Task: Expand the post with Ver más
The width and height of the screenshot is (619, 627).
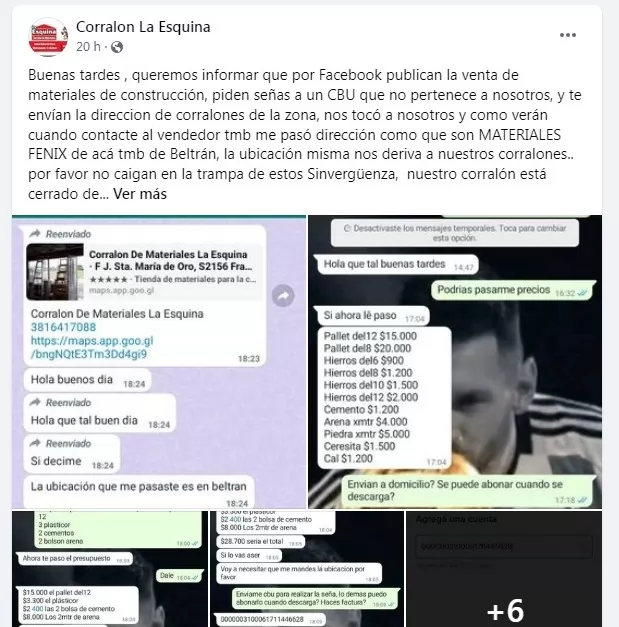Action: 140,194
